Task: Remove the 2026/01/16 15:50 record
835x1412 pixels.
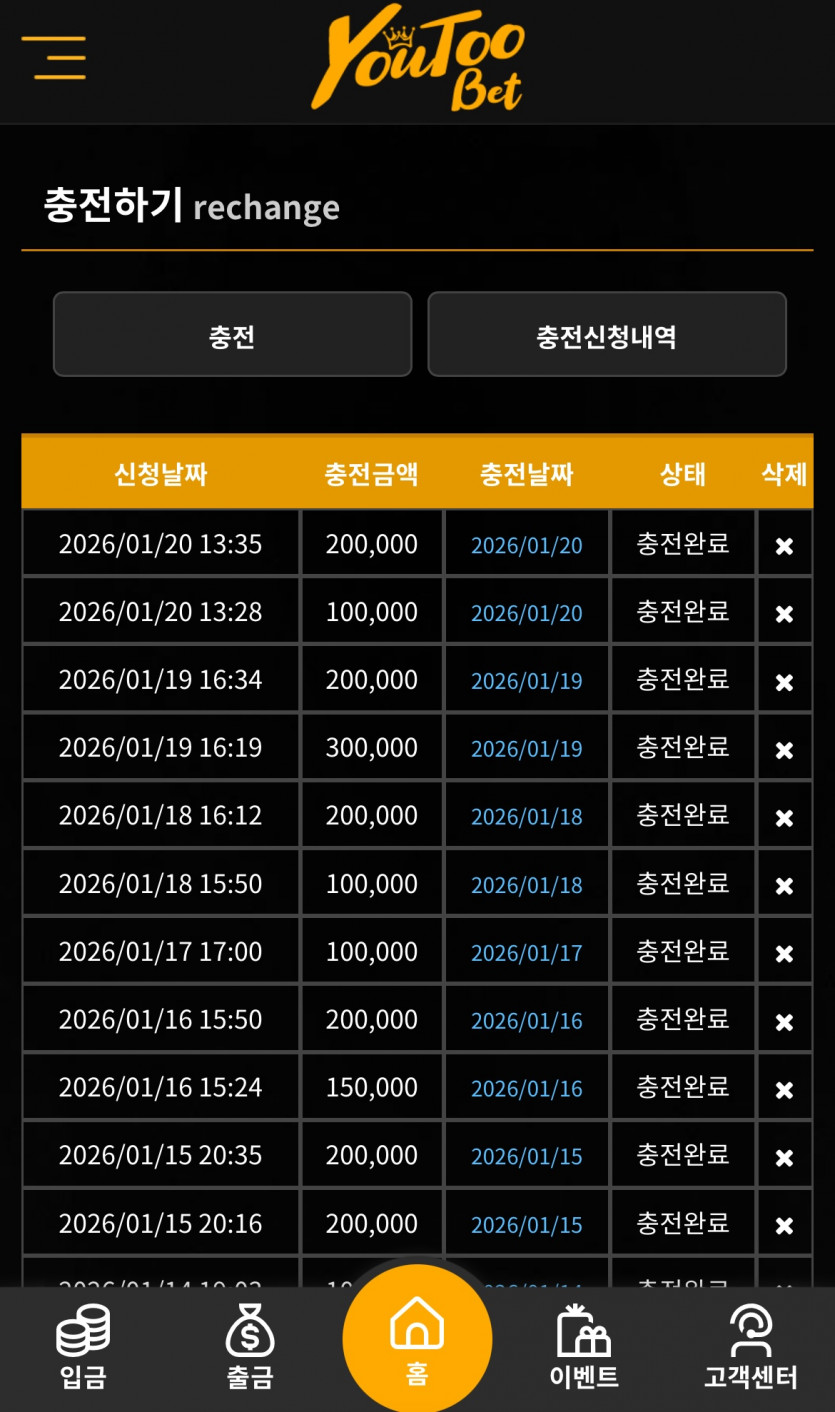Action: [x=784, y=1021]
